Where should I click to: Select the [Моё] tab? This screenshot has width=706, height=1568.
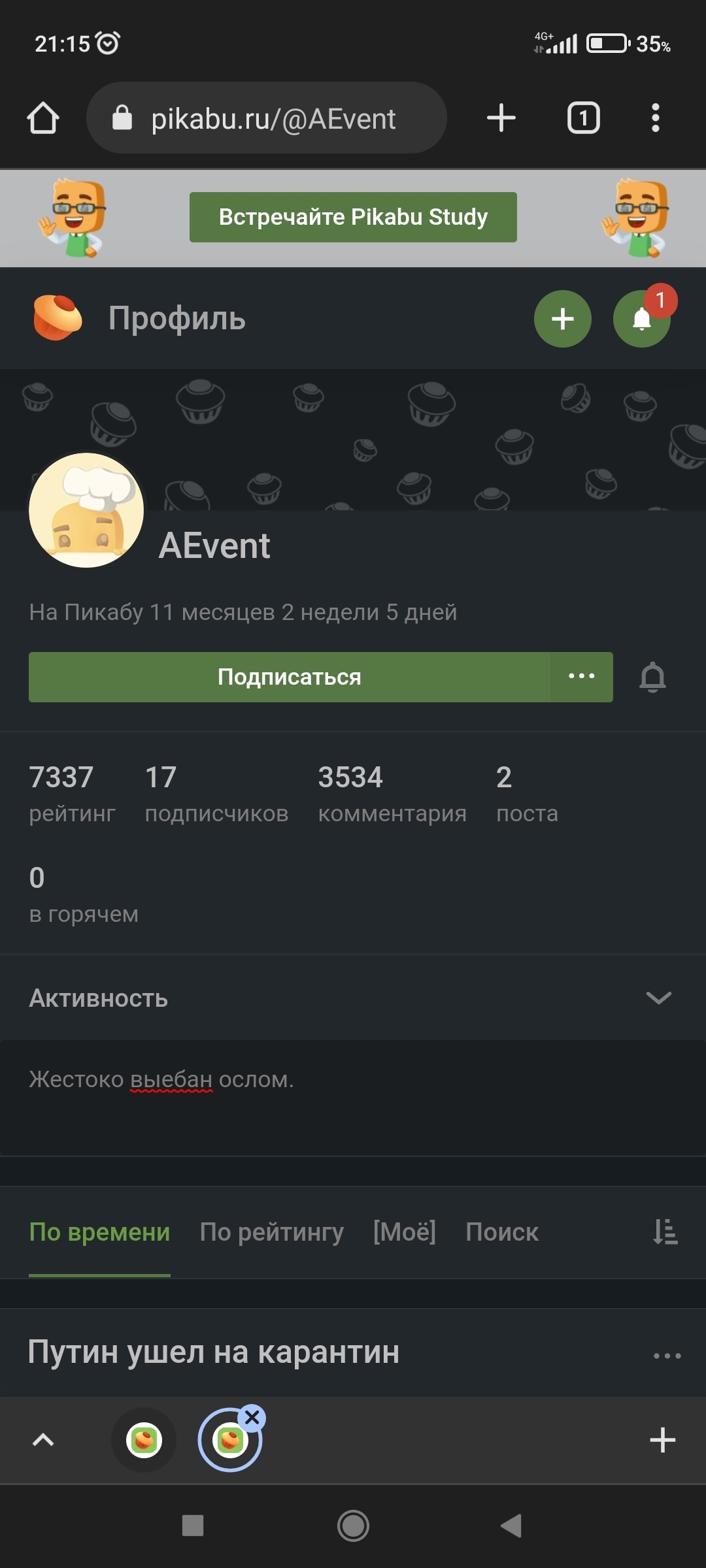point(404,1232)
